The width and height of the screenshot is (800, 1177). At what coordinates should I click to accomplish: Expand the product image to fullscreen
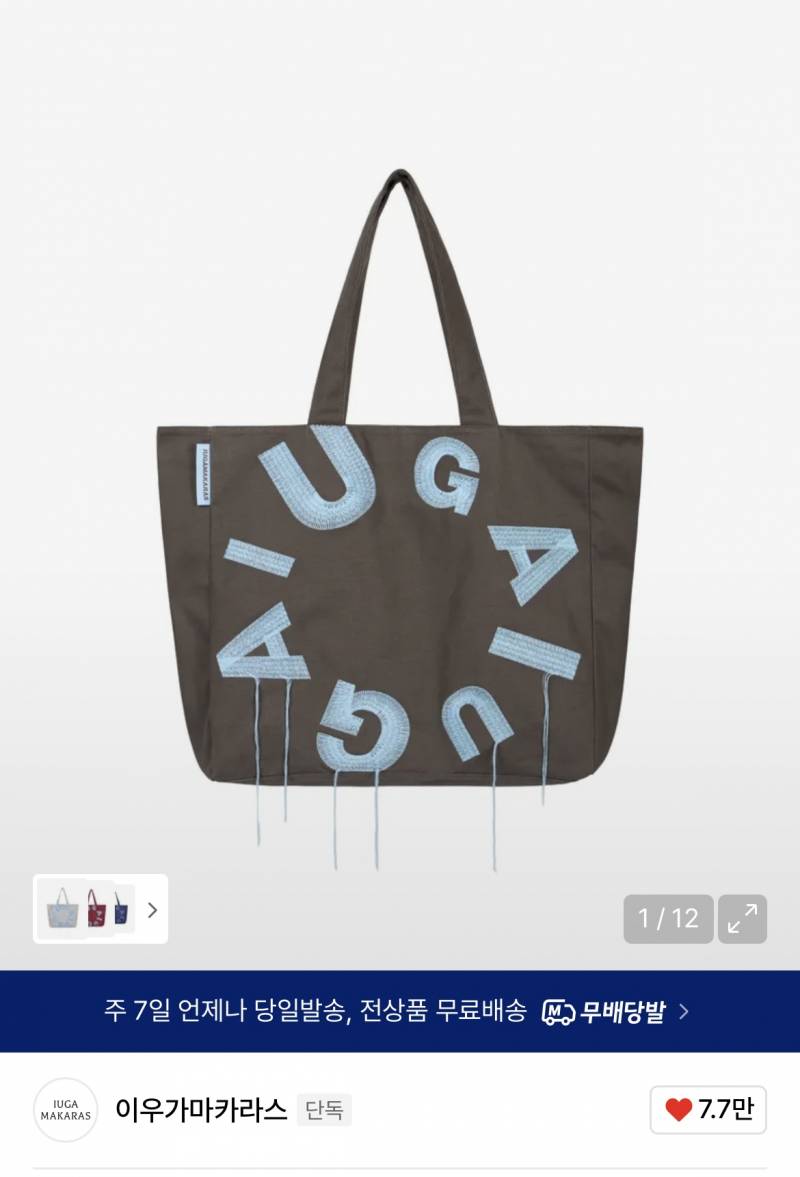pyautogui.click(x=742, y=918)
